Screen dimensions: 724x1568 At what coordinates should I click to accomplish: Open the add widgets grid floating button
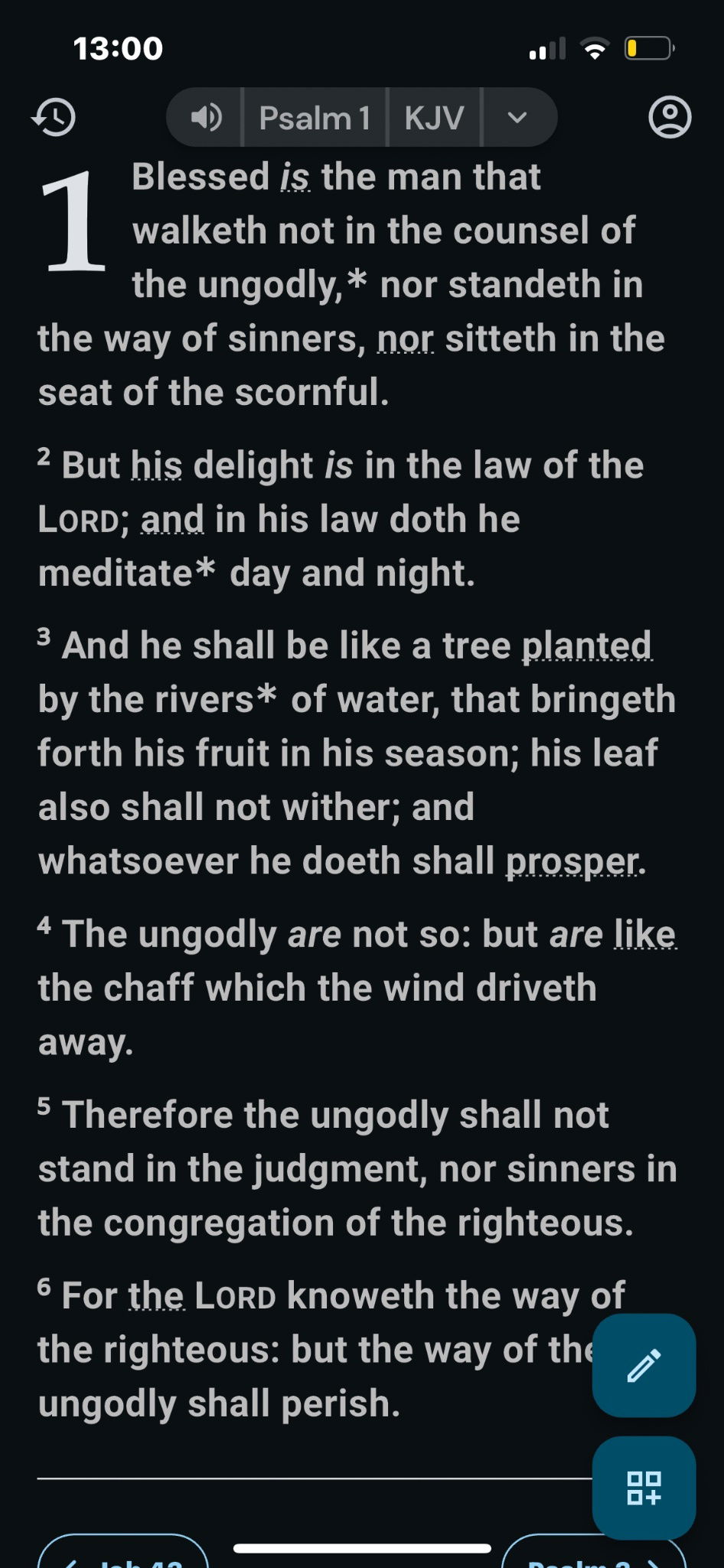pyautogui.click(x=644, y=1488)
